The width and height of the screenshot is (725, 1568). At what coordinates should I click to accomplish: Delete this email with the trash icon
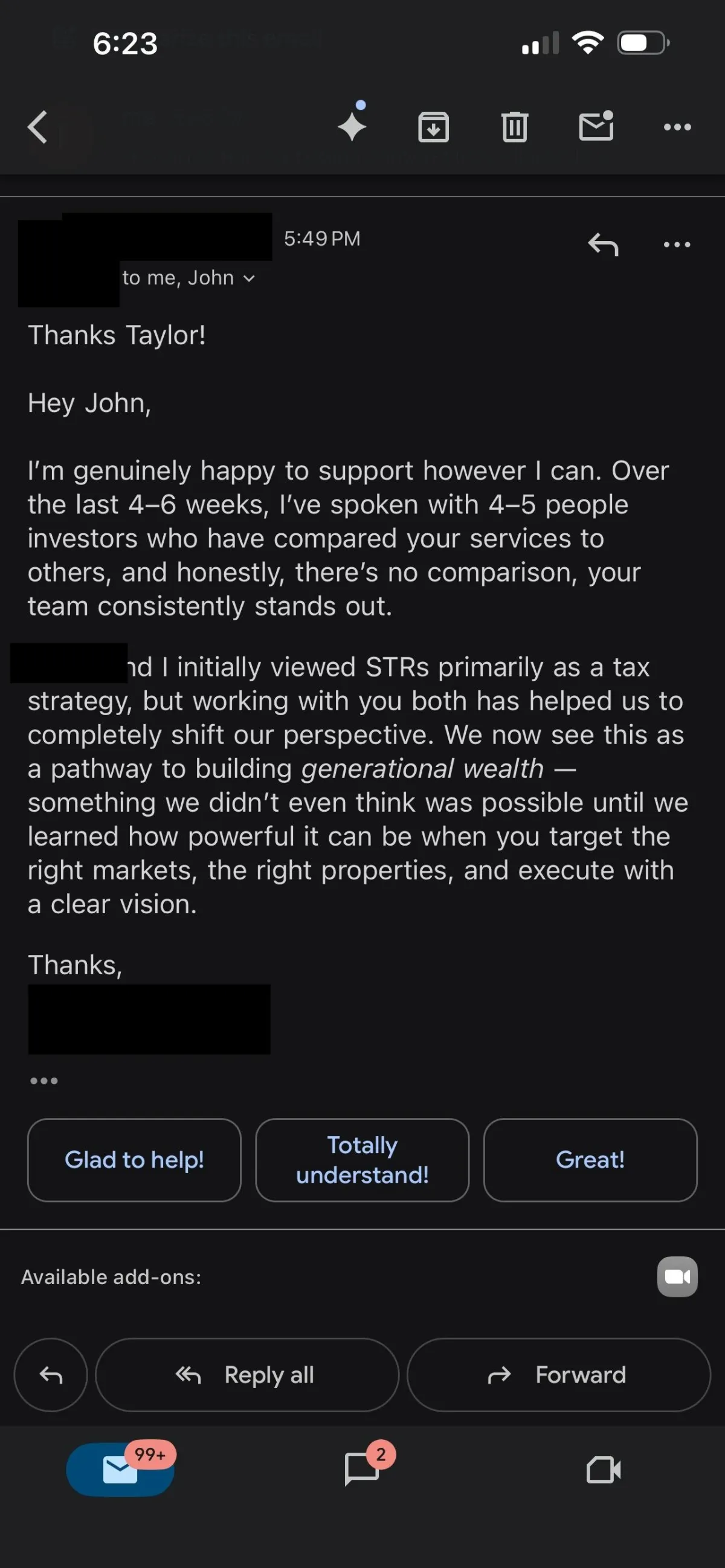(514, 127)
